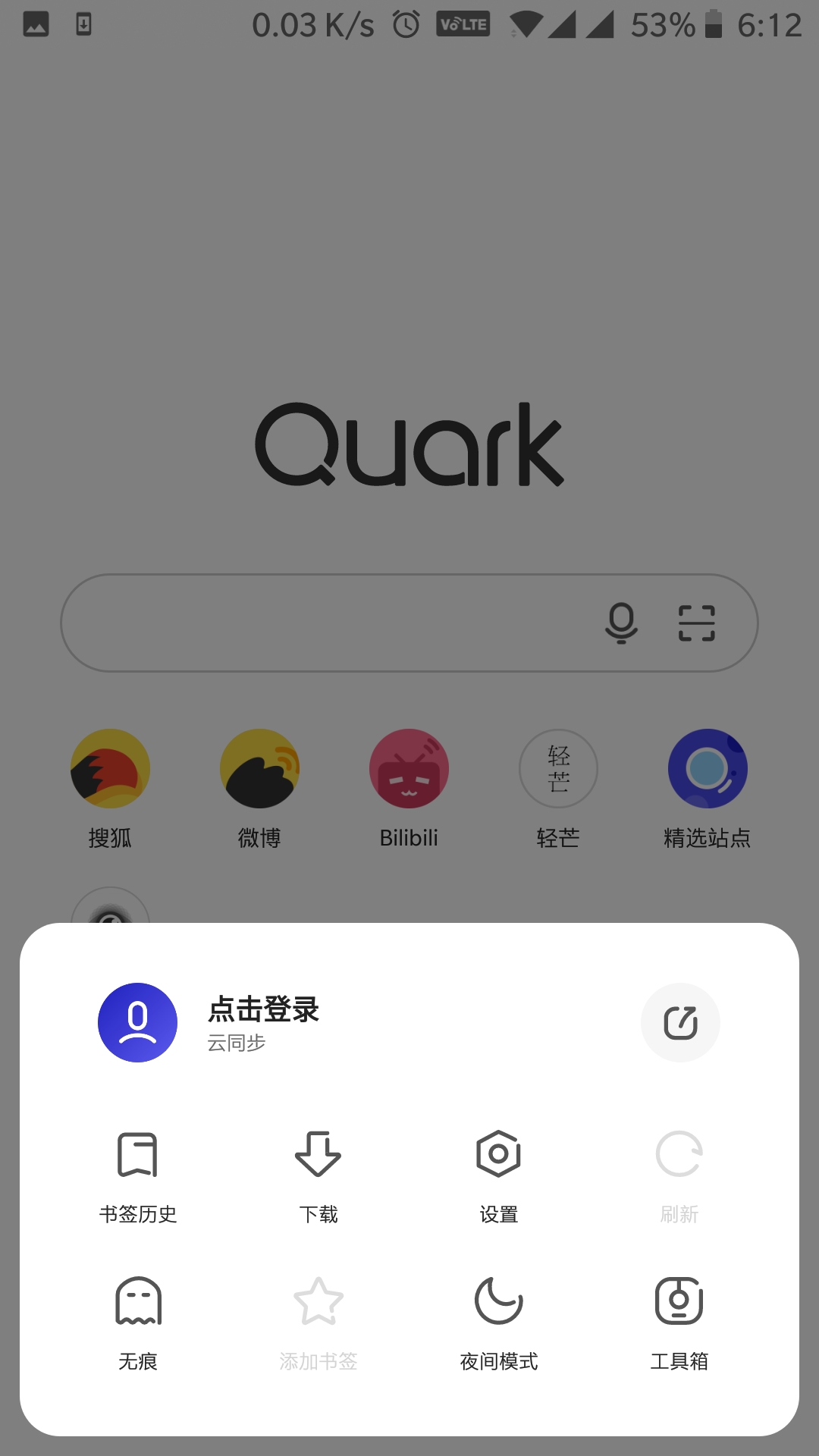
Task: Enable 夜间模式 night mode
Action: (498, 1319)
